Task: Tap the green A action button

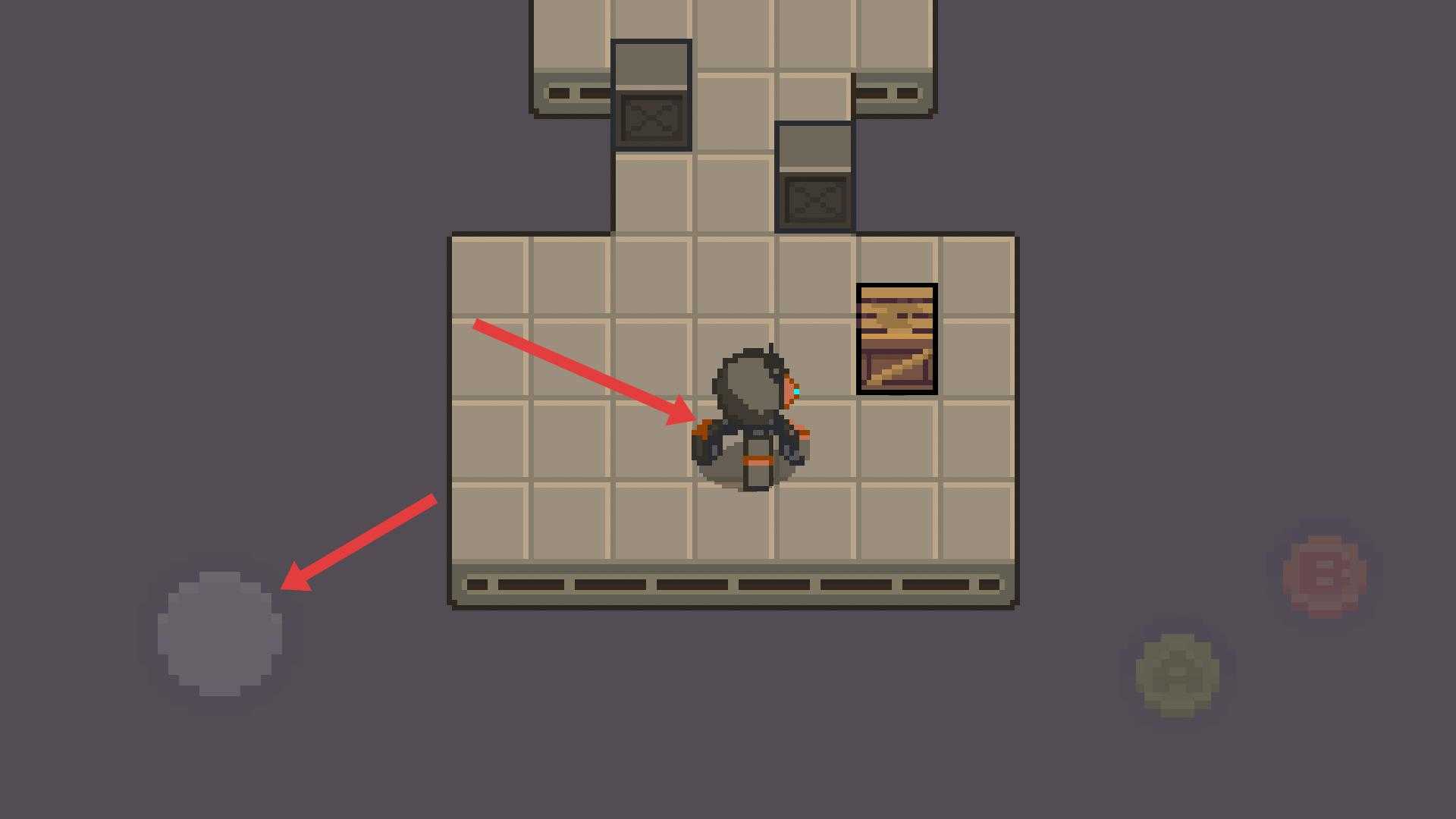Action: click(1177, 675)
